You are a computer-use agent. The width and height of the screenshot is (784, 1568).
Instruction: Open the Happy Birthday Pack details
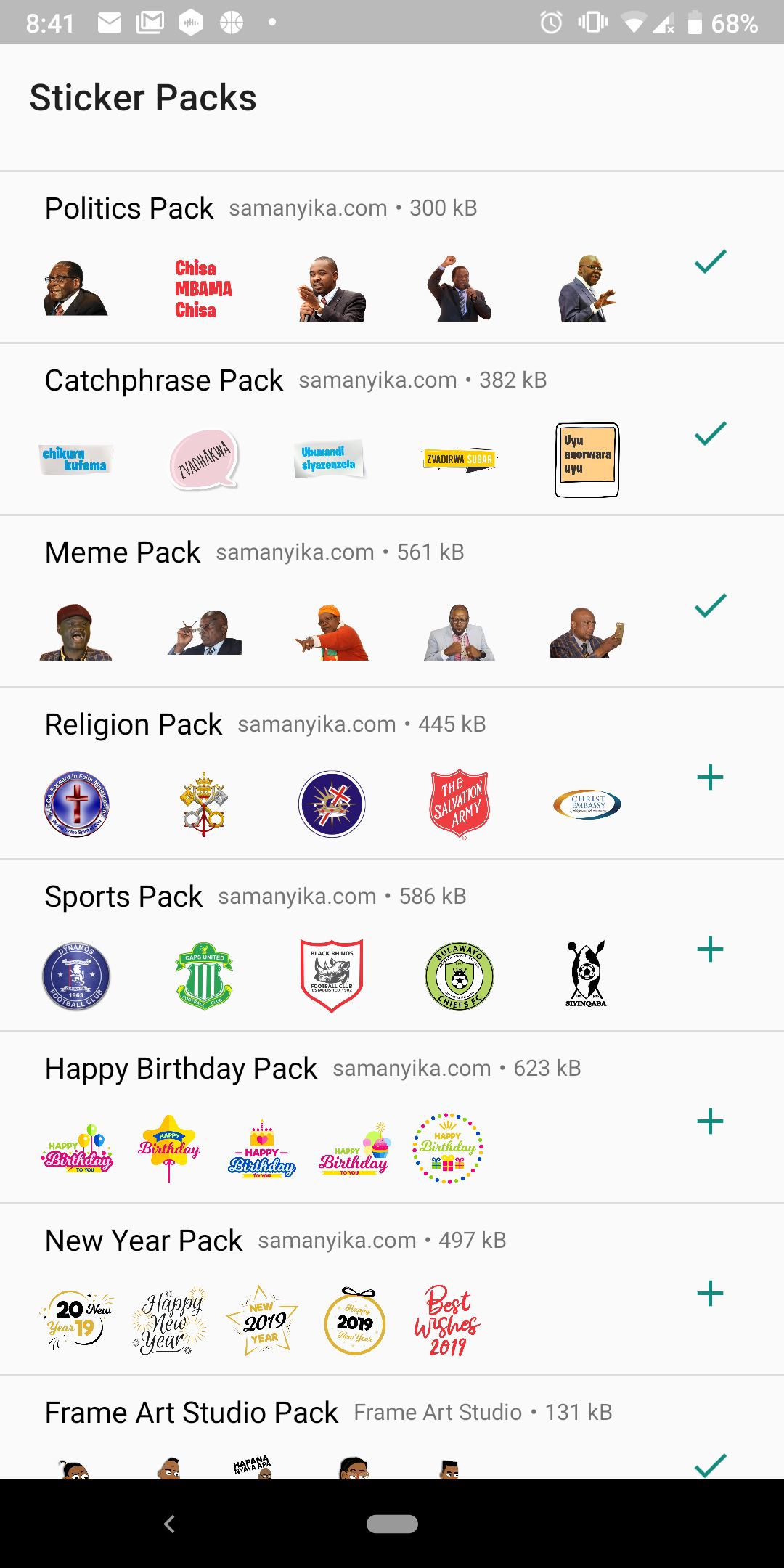(x=392, y=1118)
